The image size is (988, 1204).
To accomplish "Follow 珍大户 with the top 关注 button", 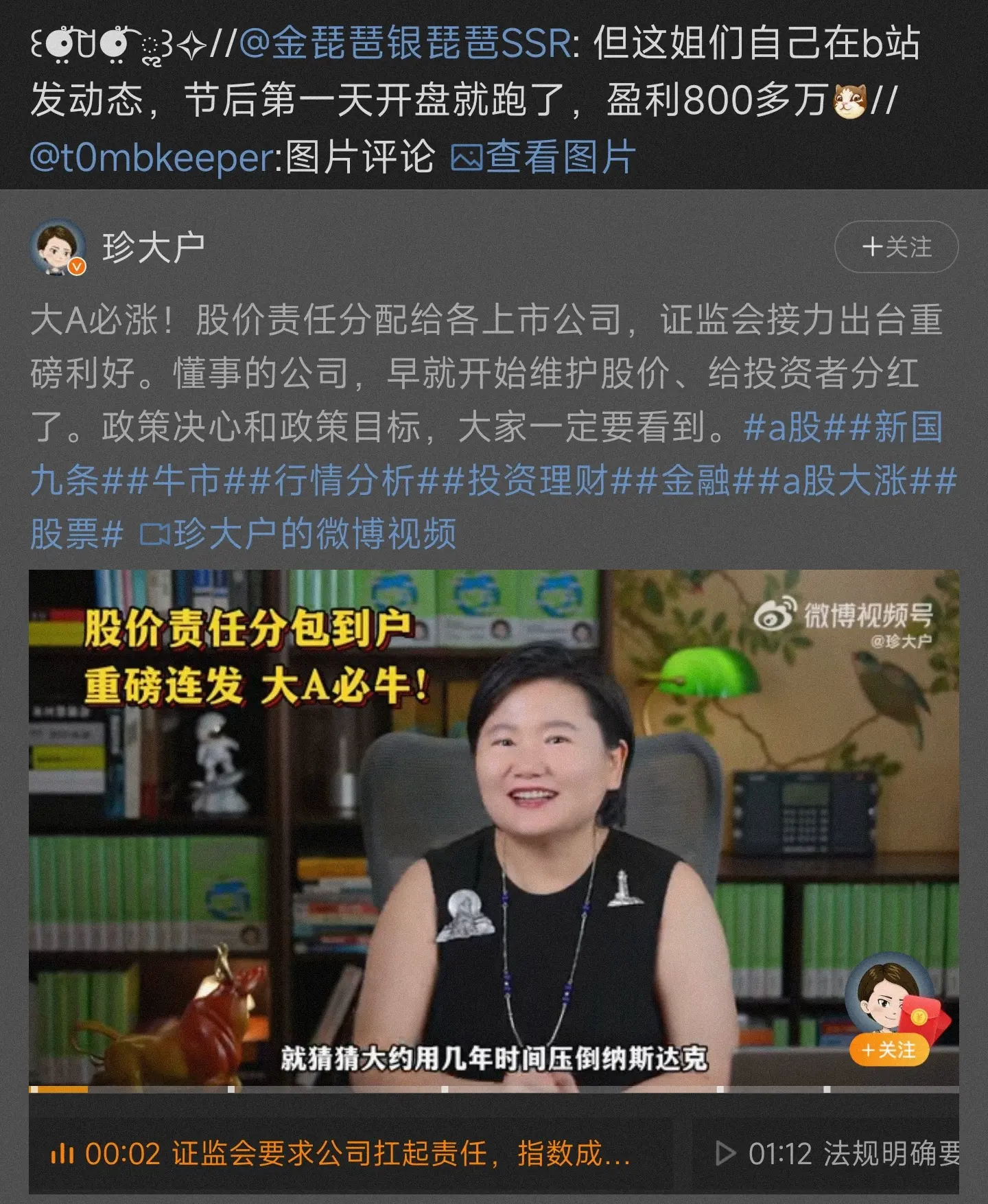I will 896,247.
